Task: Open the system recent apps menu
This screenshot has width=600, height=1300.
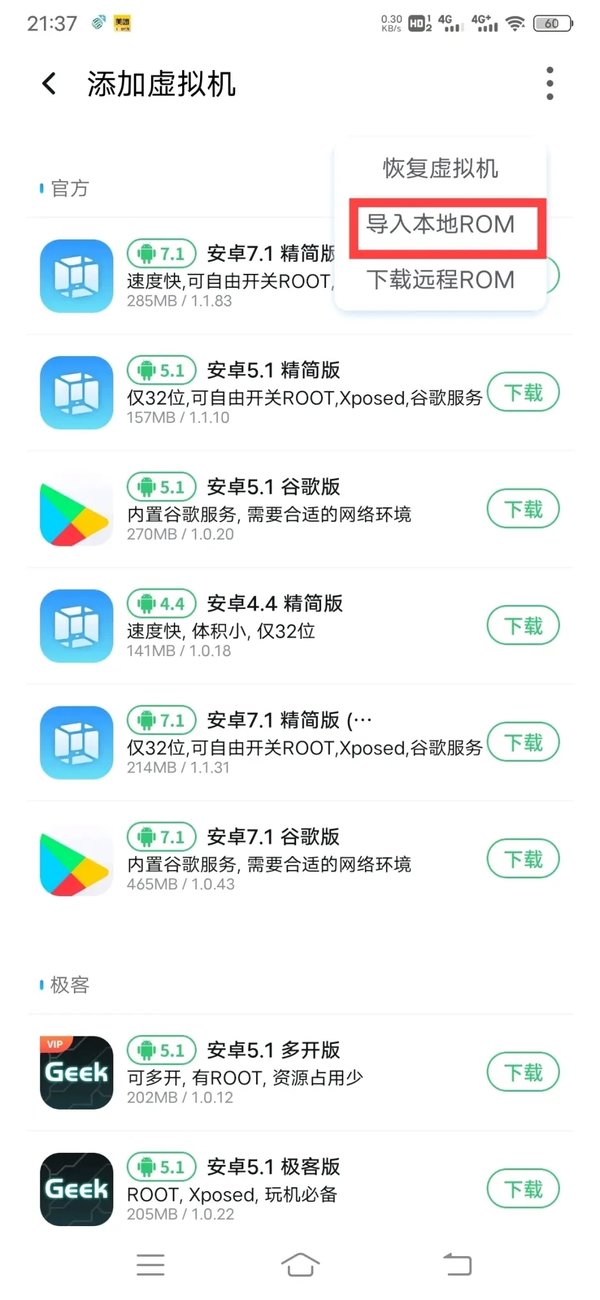Action: (150, 1265)
